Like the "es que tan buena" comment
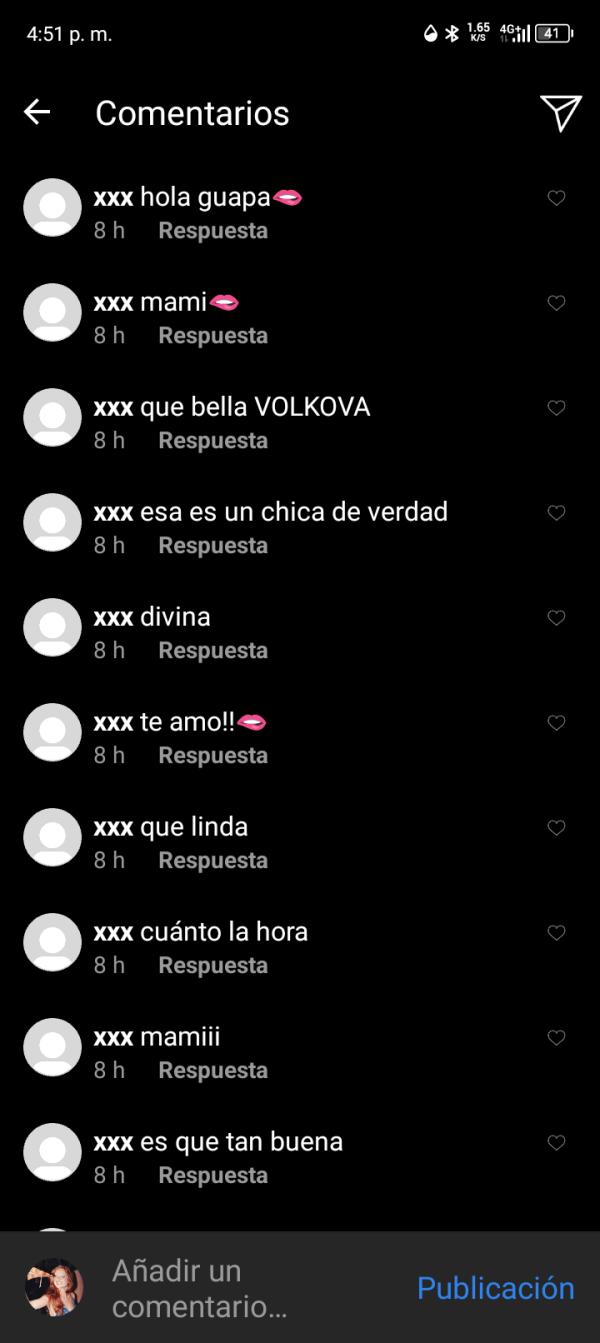 pyautogui.click(x=557, y=1143)
